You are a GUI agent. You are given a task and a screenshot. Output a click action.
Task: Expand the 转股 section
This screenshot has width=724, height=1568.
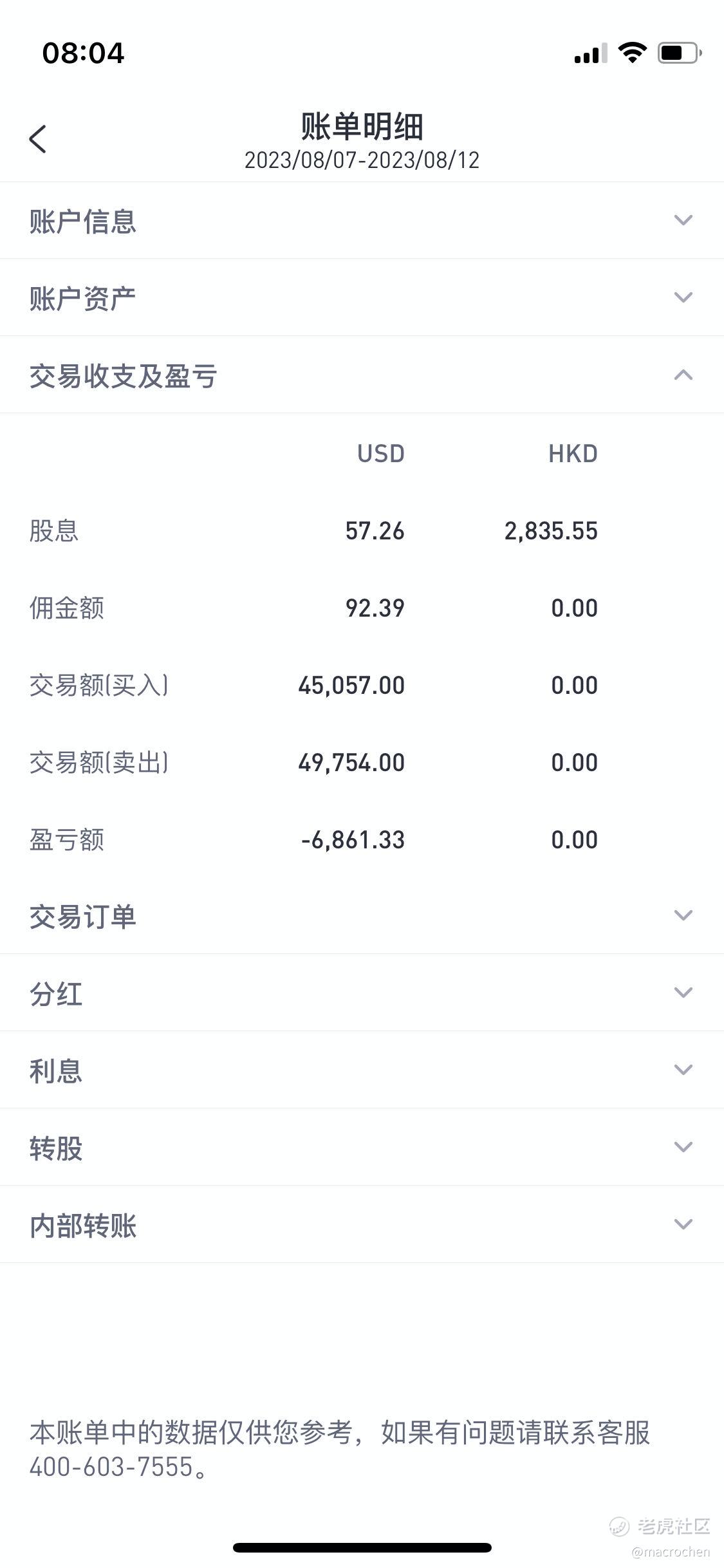pyautogui.click(x=362, y=1147)
